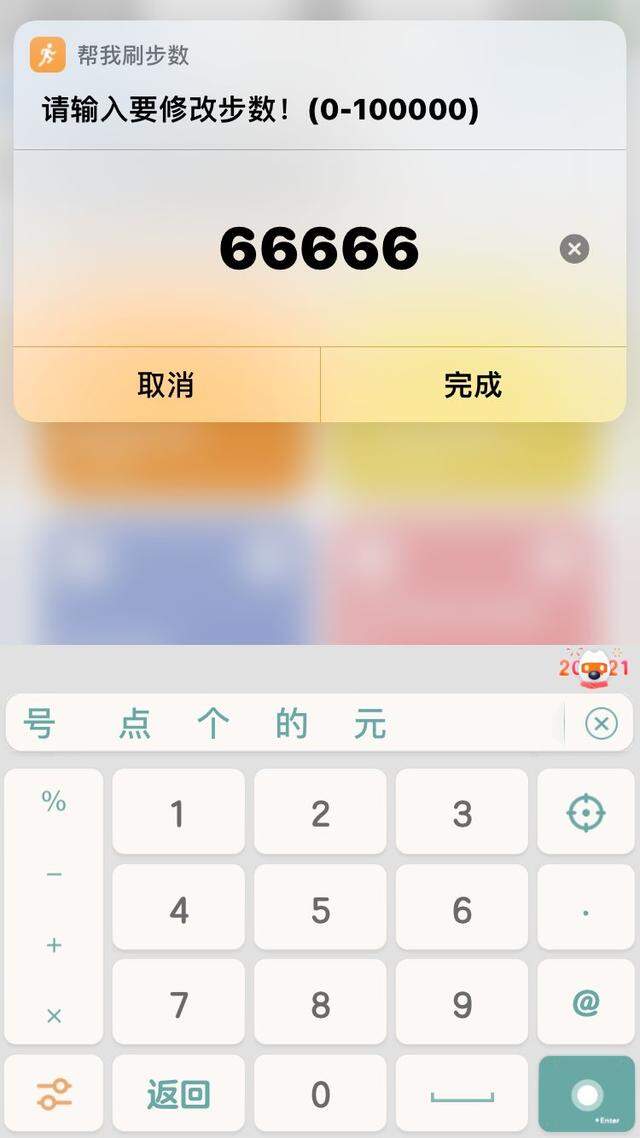The height and width of the screenshot is (1138, 640).
Task: Cancel the step count dialog with 取消
Action: coord(166,385)
